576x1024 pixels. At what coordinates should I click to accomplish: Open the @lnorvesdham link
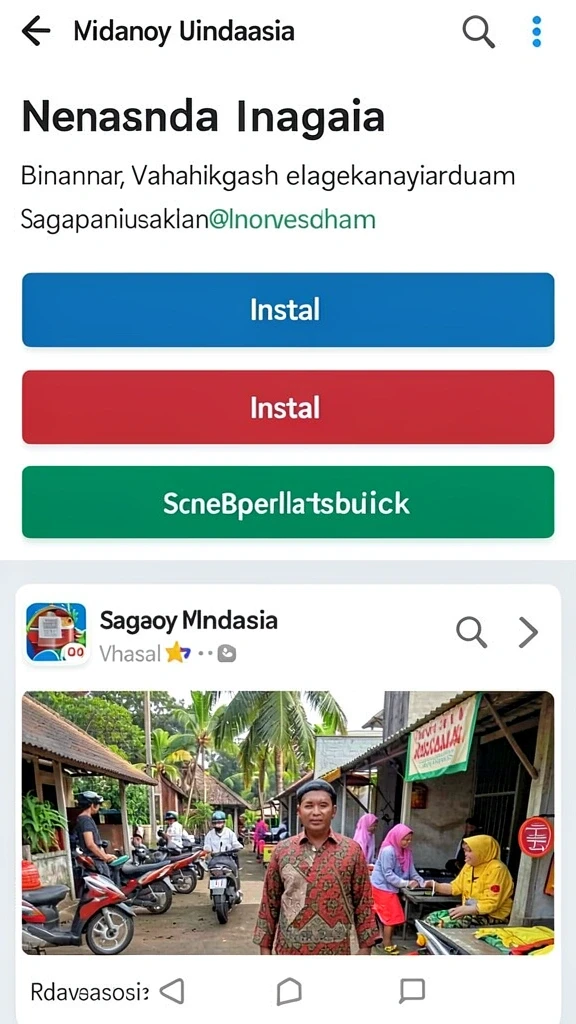(x=292, y=219)
